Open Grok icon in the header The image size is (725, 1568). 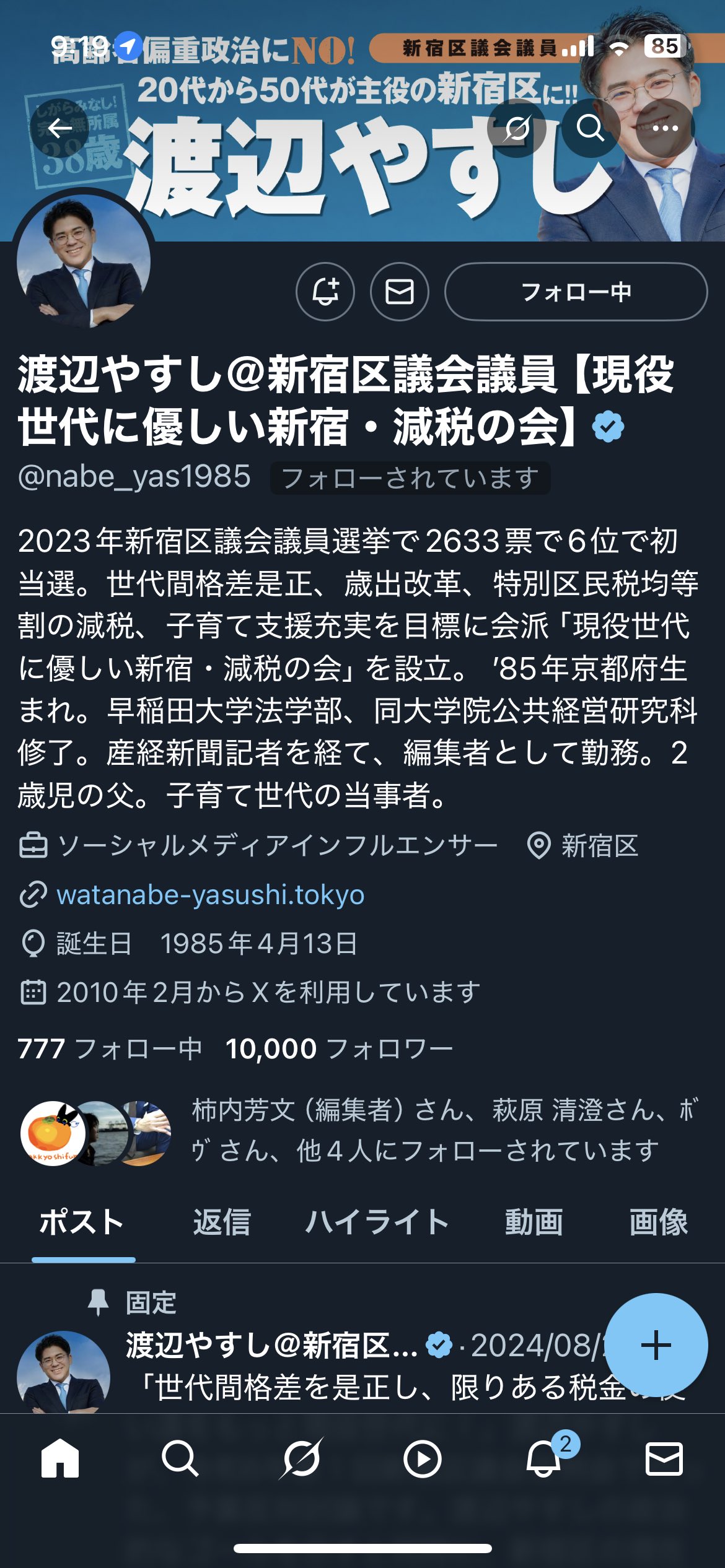517,128
